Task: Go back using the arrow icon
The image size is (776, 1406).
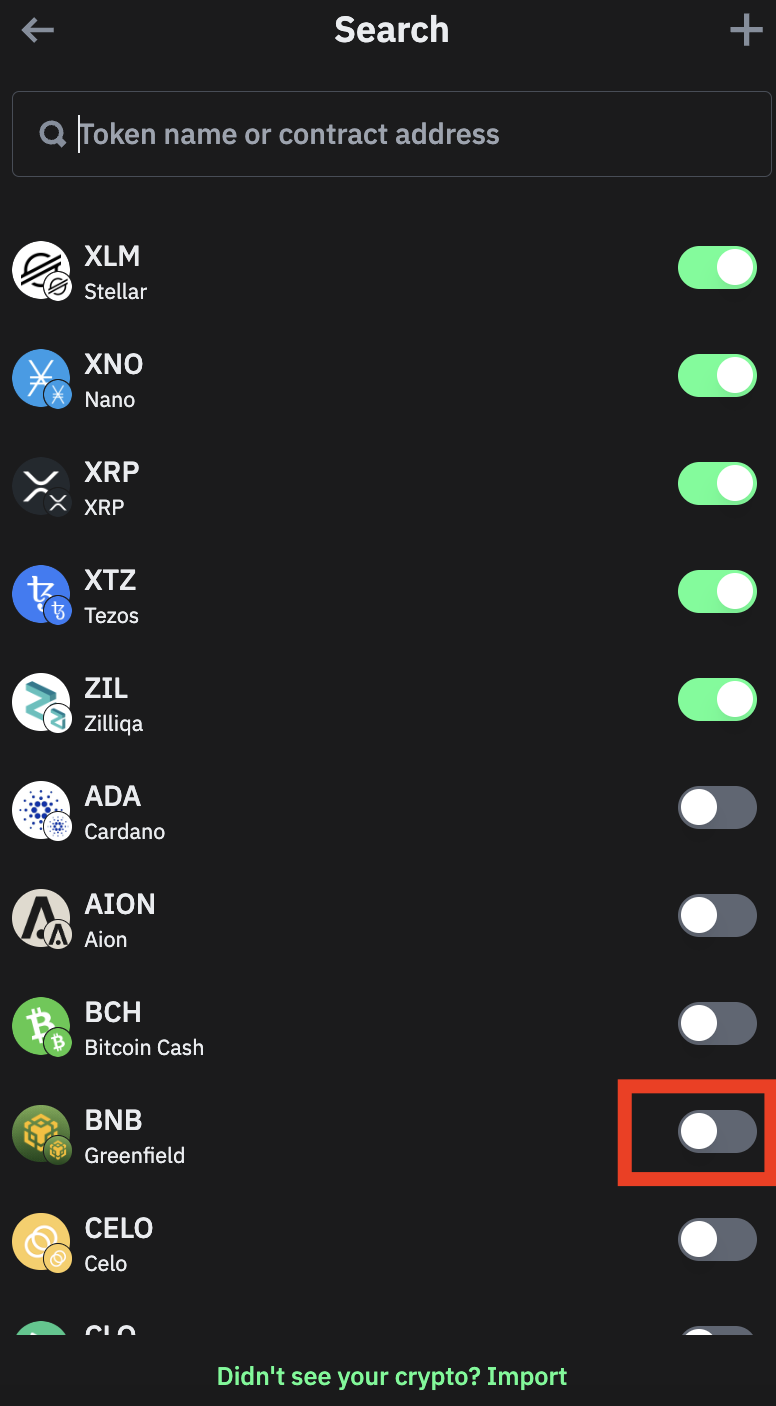Action: coord(37,30)
